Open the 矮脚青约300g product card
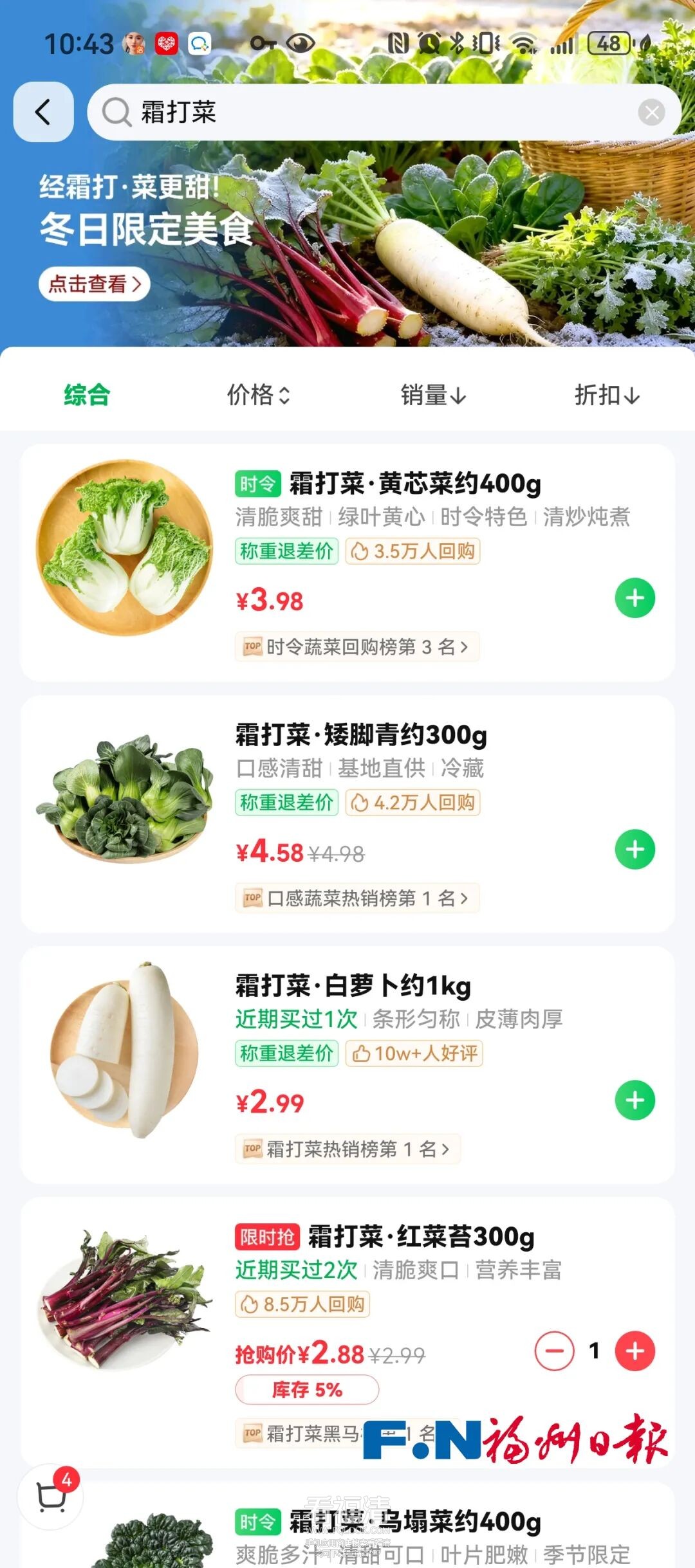Viewport: 695px width, 1568px height. tap(360, 735)
